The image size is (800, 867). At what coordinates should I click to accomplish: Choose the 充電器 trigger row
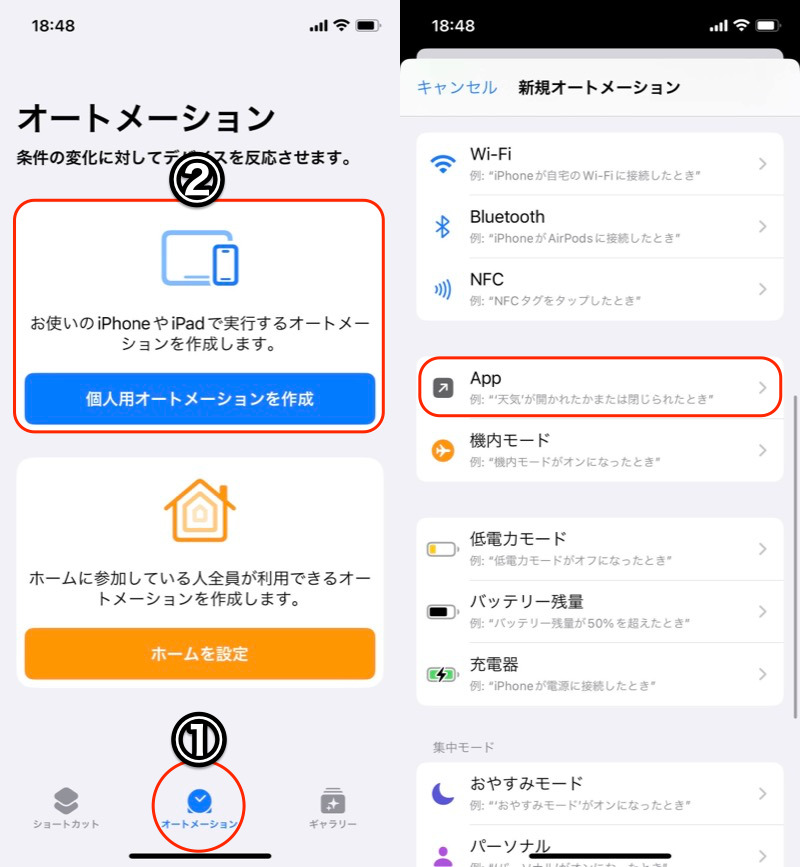pos(598,674)
